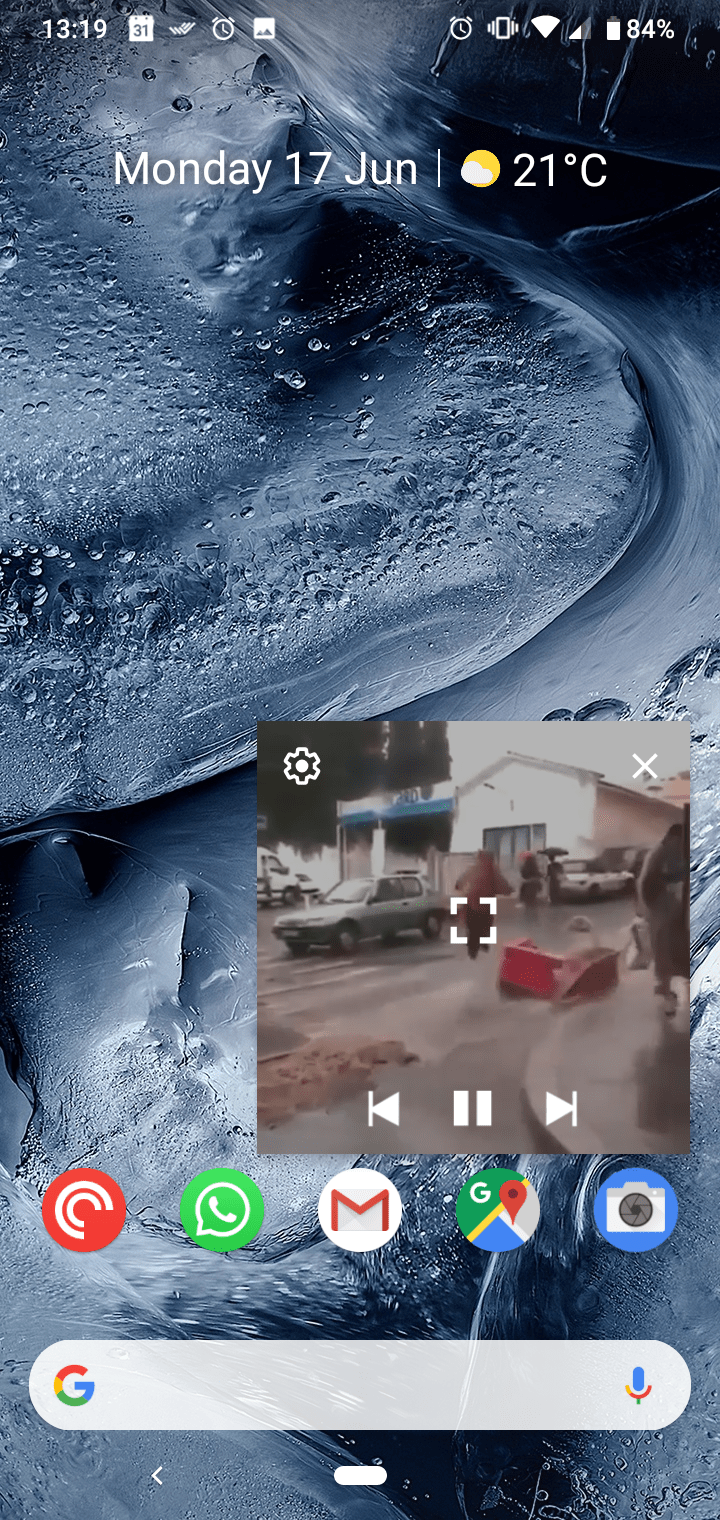Open the Gmail app
720x1520 pixels.
pyautogui.click(x=360, y=1210)
